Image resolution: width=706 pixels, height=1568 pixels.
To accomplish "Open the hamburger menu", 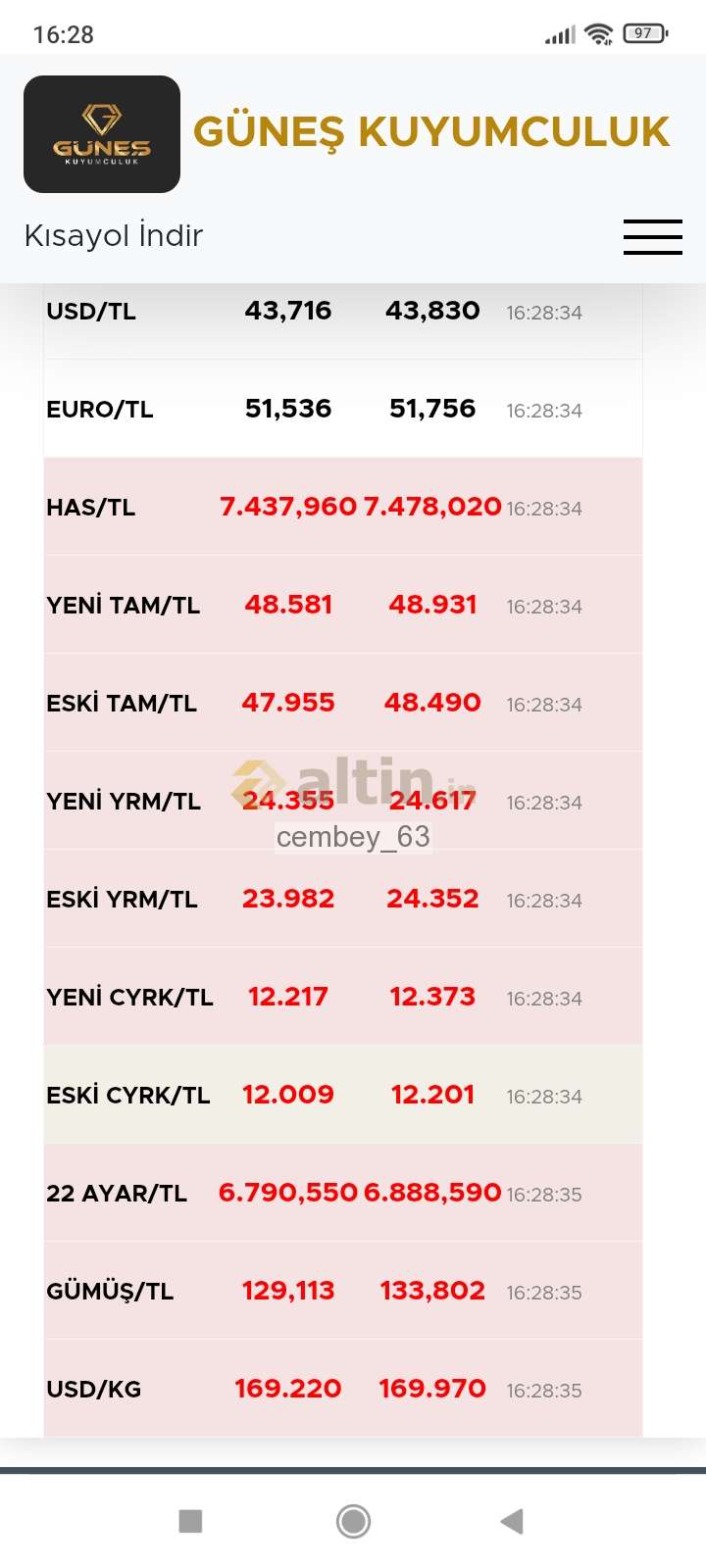I will (652, 237).
